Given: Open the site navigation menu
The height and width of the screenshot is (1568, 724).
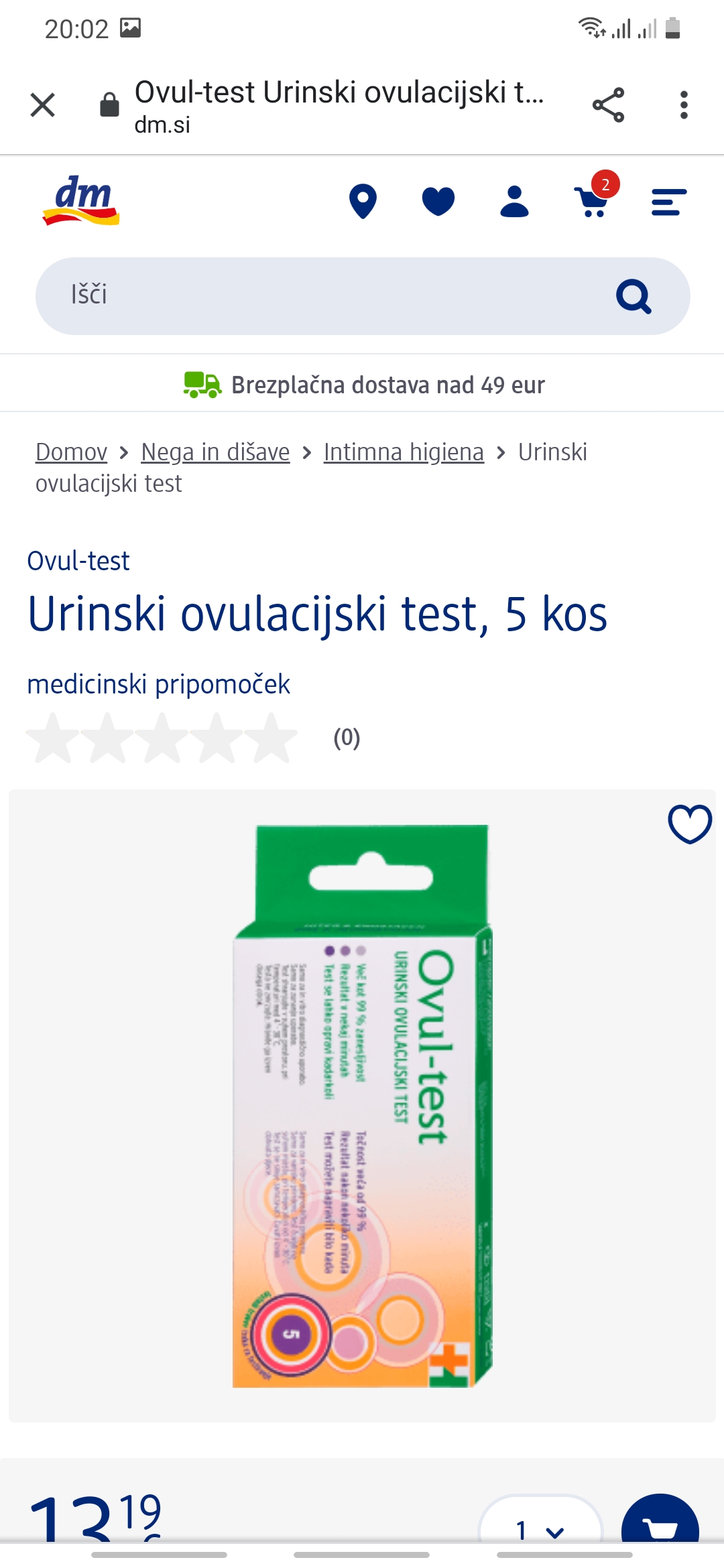Looking at the screenshot, I should (x=668, y=201).
